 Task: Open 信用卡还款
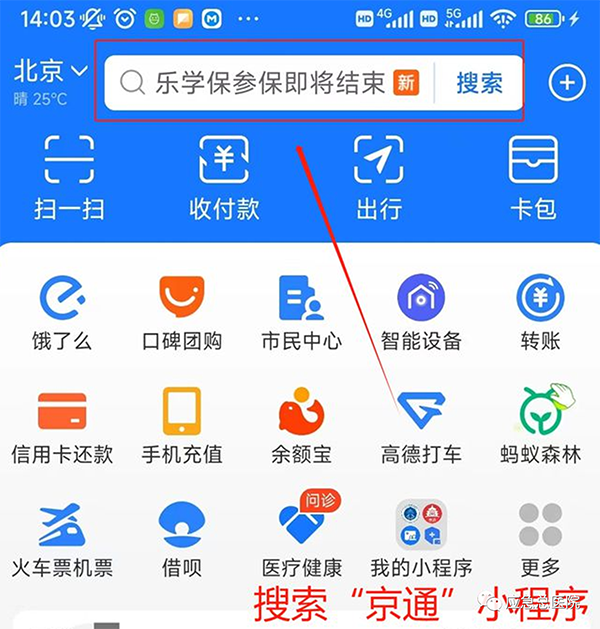coord(62,425)
